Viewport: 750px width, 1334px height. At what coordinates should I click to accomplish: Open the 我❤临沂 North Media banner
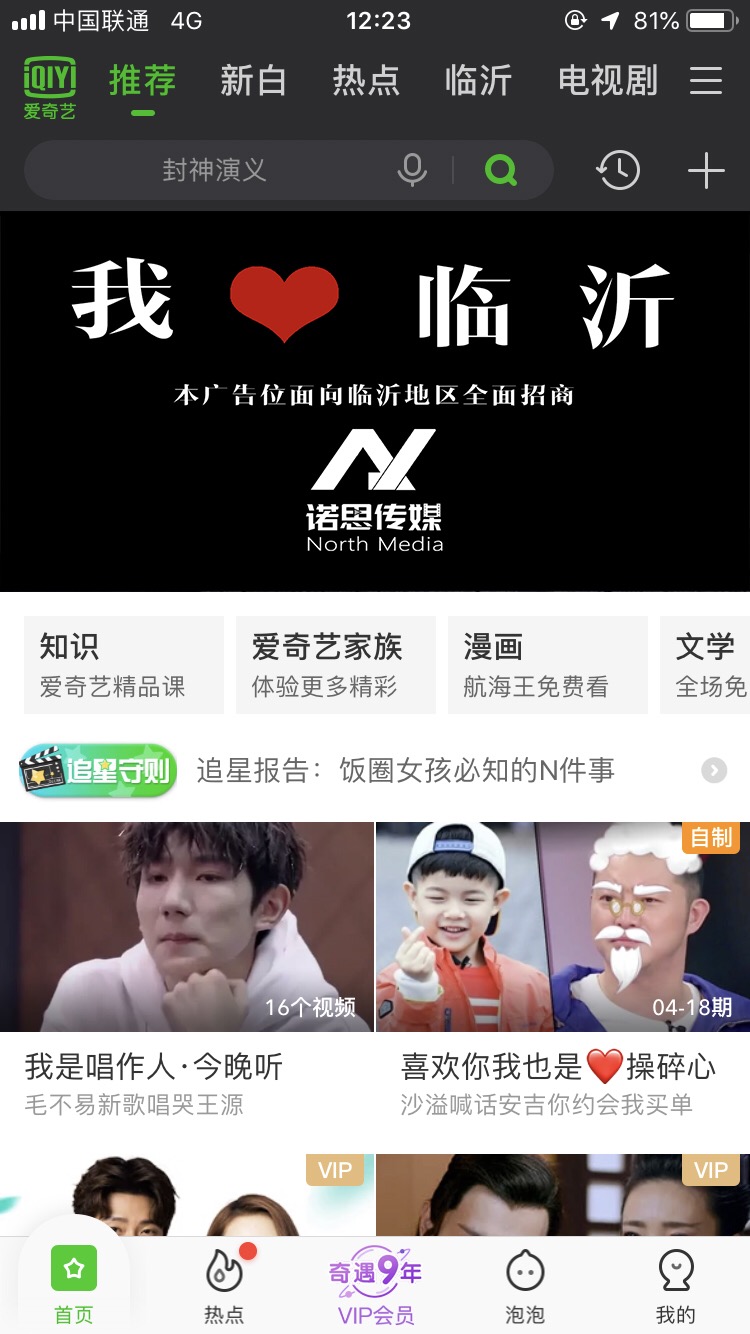coord(375,401)
